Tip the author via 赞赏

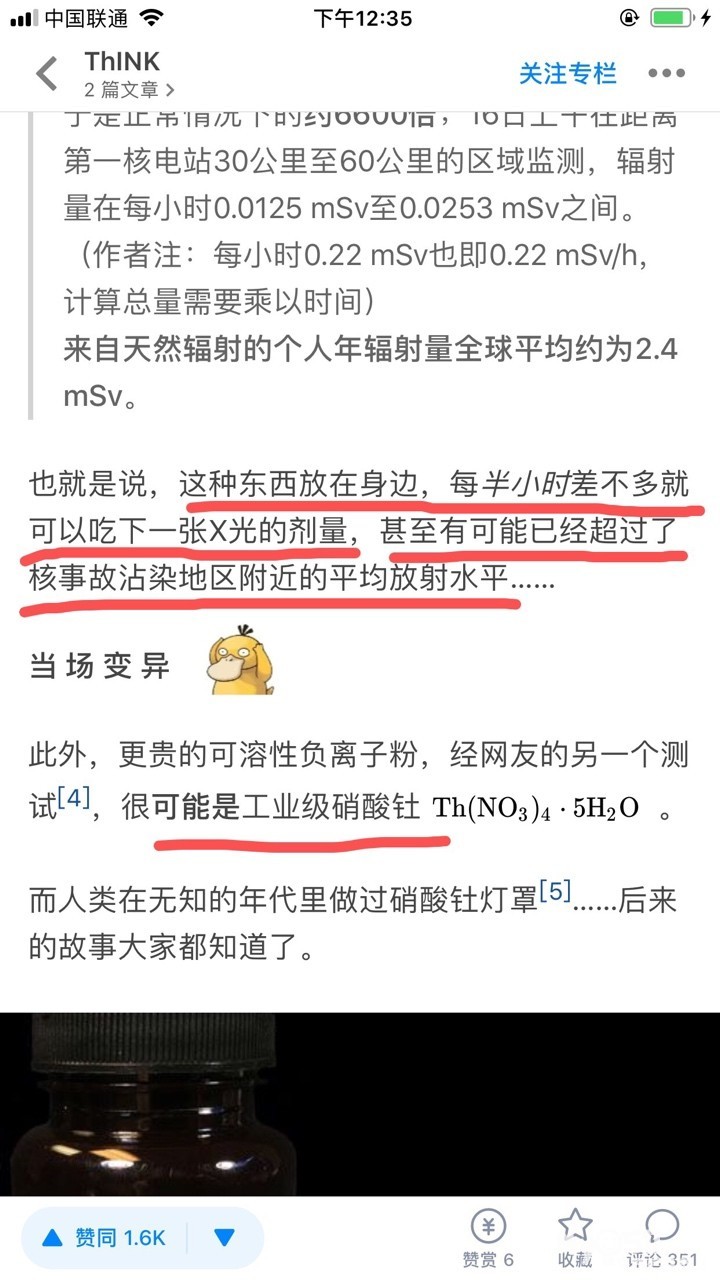(488, 1239)
